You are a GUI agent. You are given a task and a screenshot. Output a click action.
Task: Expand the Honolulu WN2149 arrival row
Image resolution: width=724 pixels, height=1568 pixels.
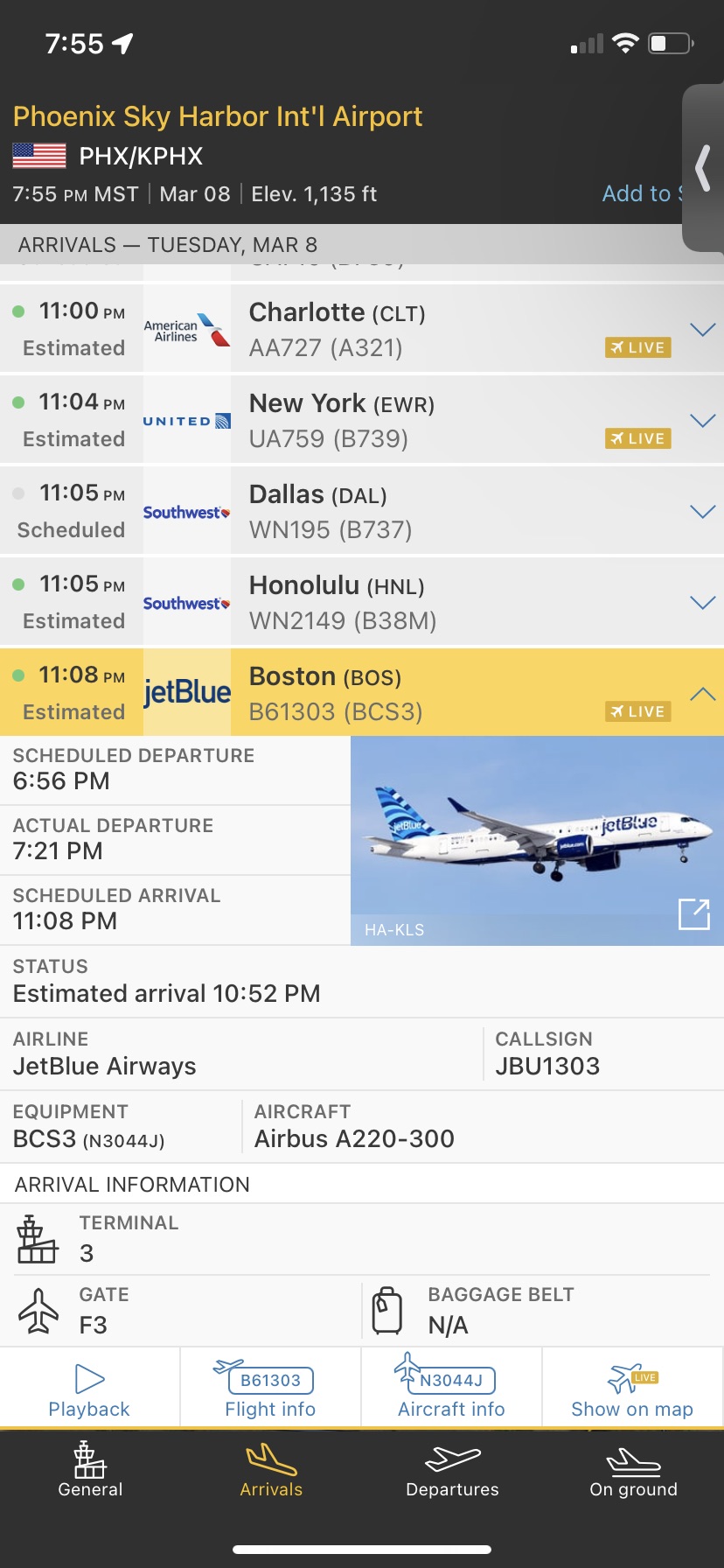[x=702, y=603]
